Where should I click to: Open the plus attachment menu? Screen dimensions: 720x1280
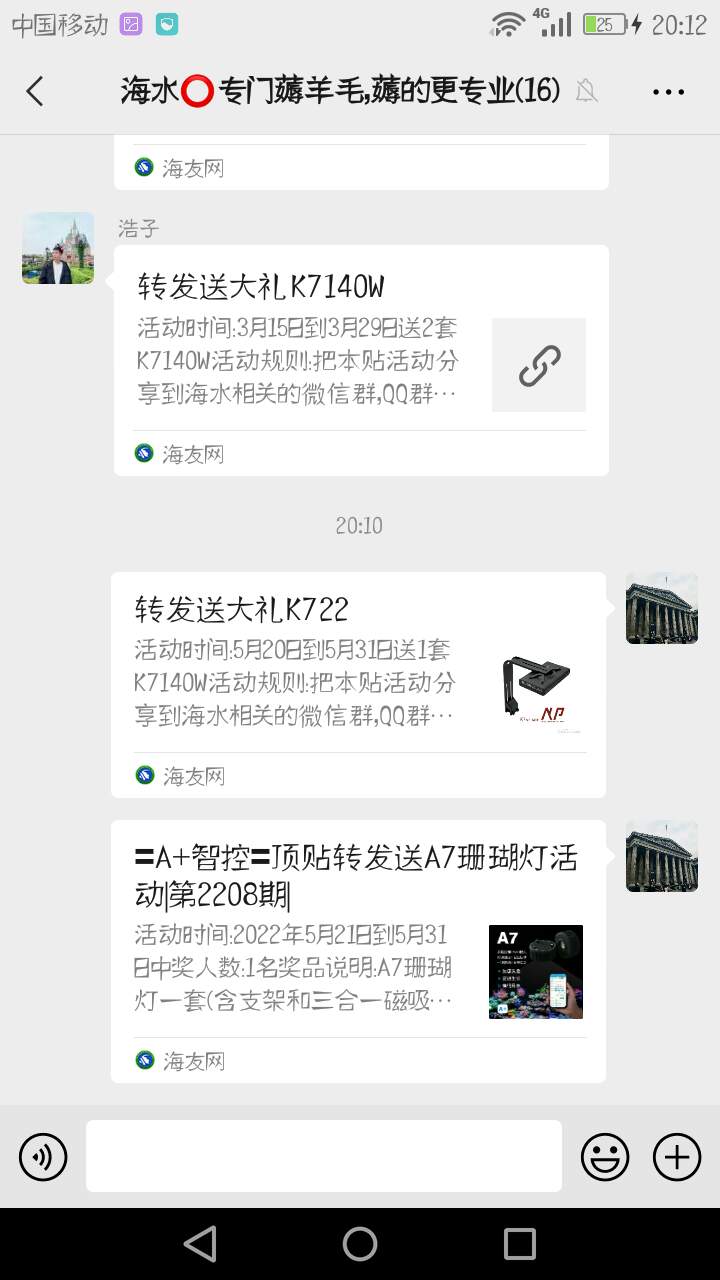click(x=677, y=1157)
